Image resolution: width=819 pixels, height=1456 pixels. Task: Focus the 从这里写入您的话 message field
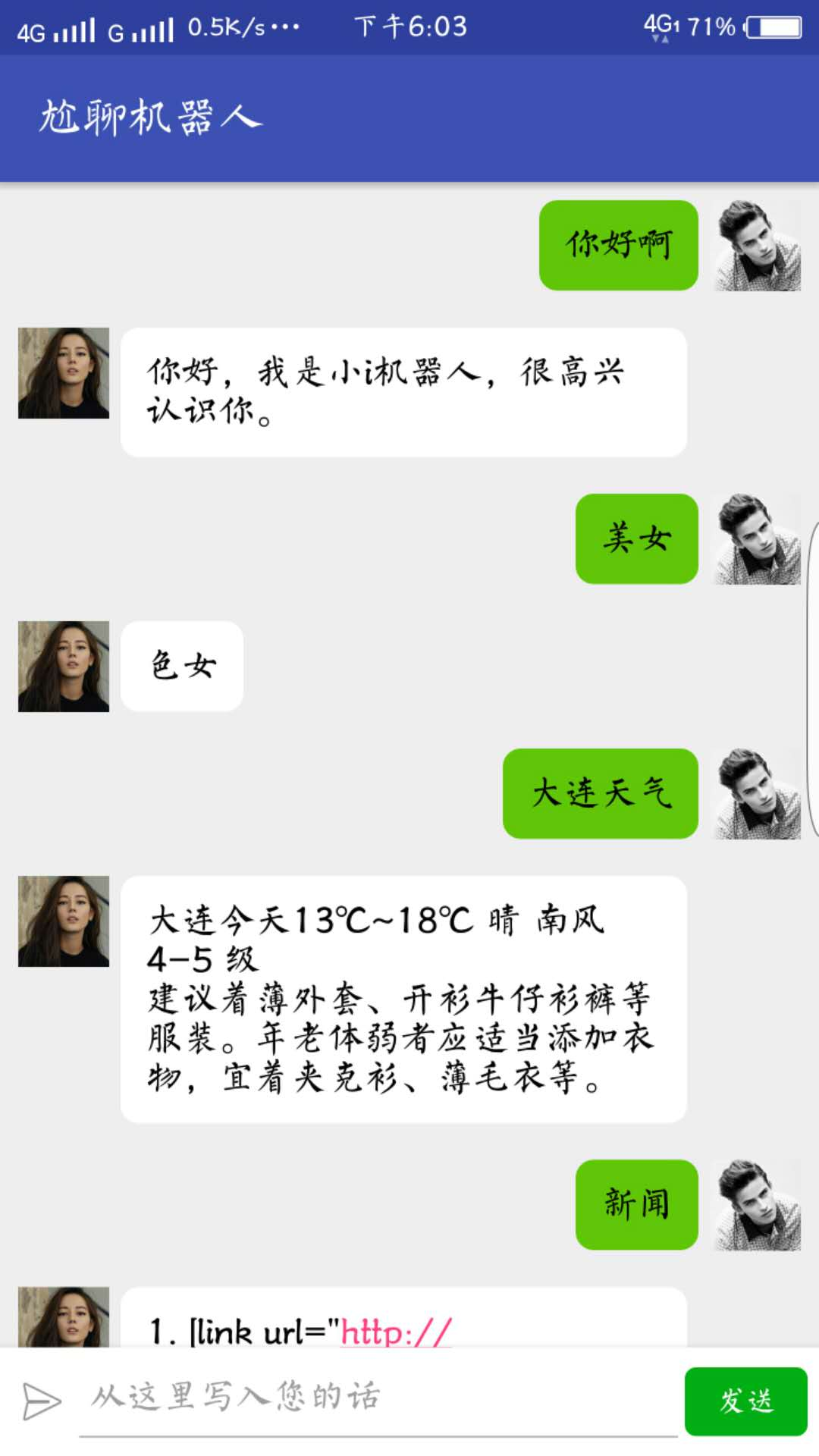378,1398
